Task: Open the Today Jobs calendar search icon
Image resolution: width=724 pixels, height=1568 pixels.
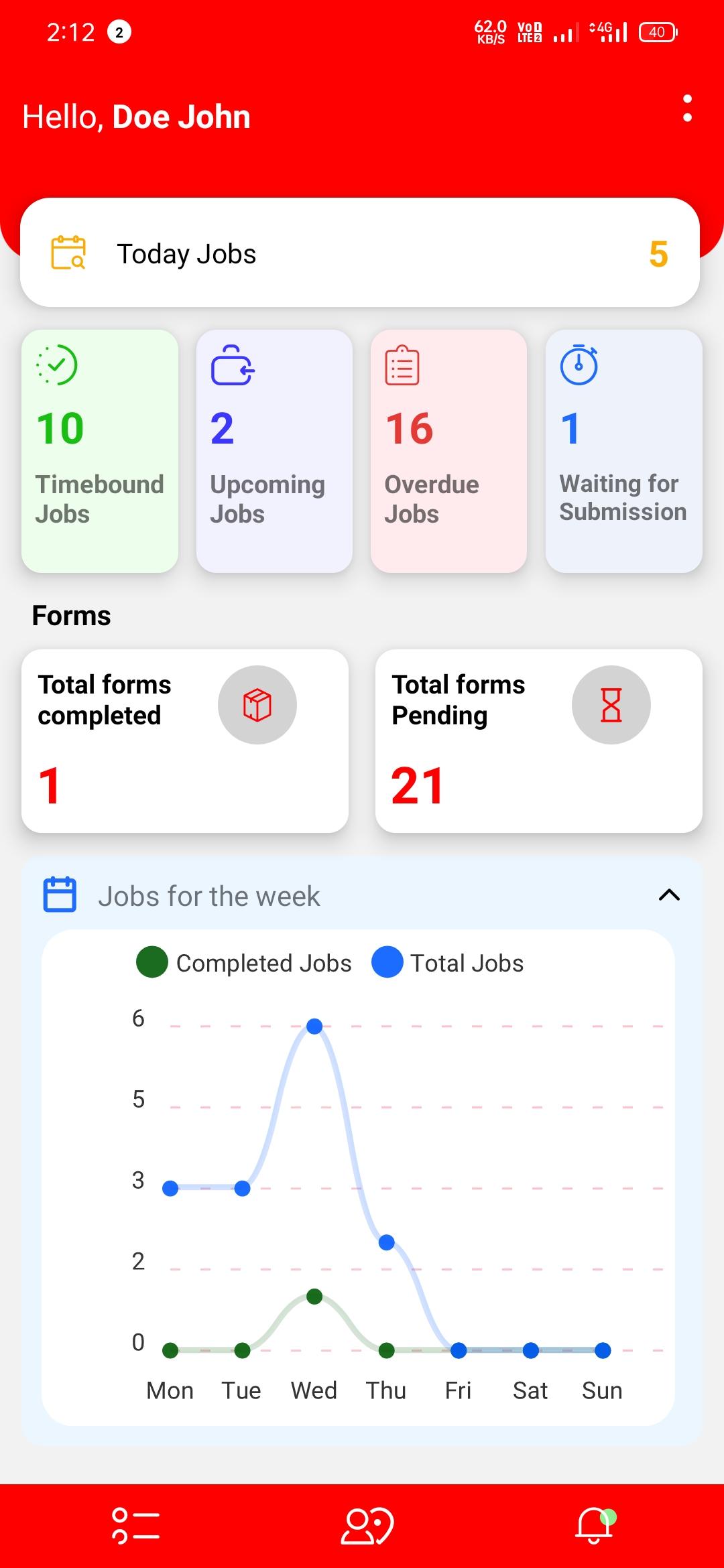Action: [69, 253]
